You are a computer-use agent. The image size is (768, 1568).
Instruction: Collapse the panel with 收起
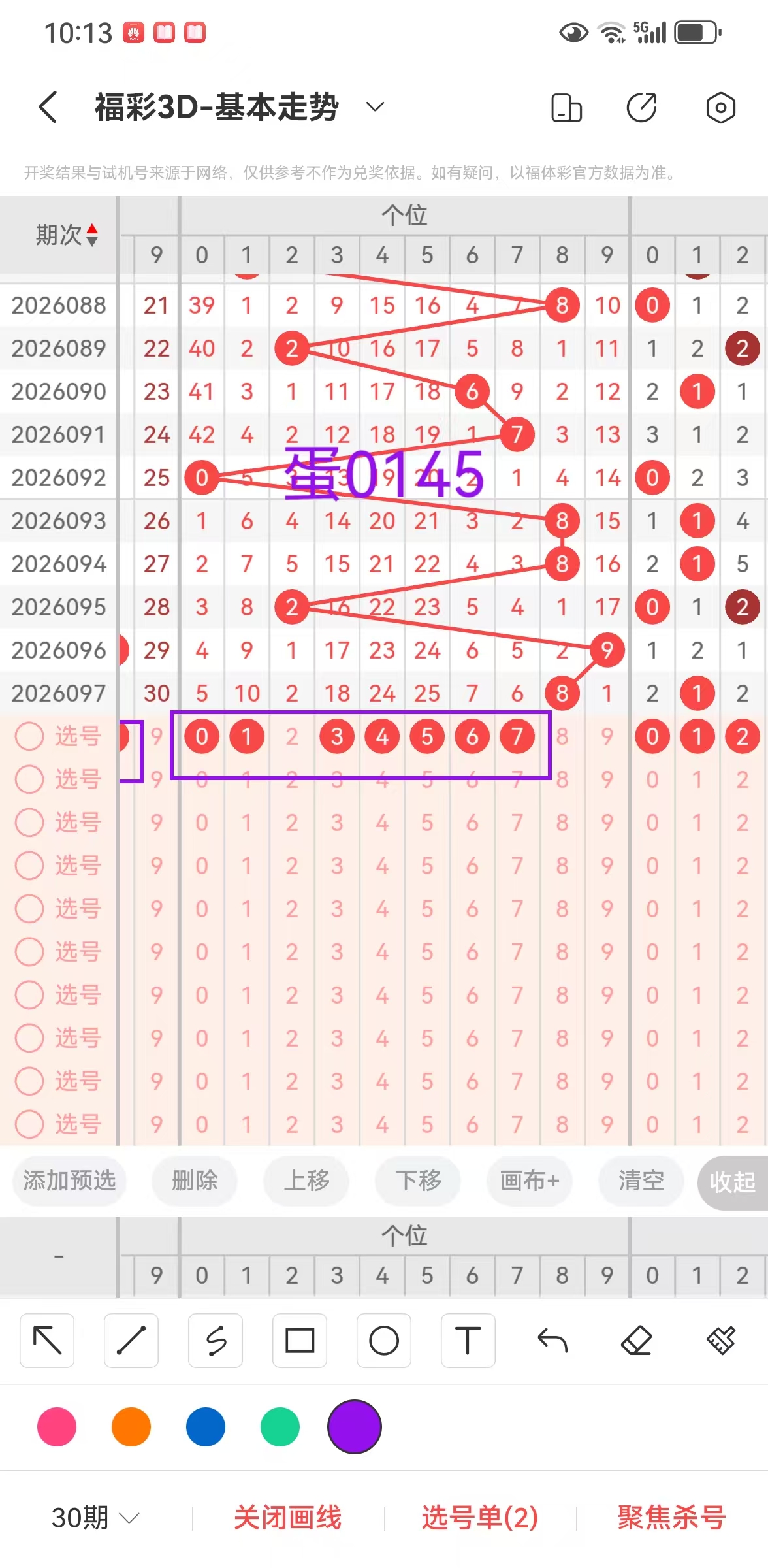[x=732, y=1182]
